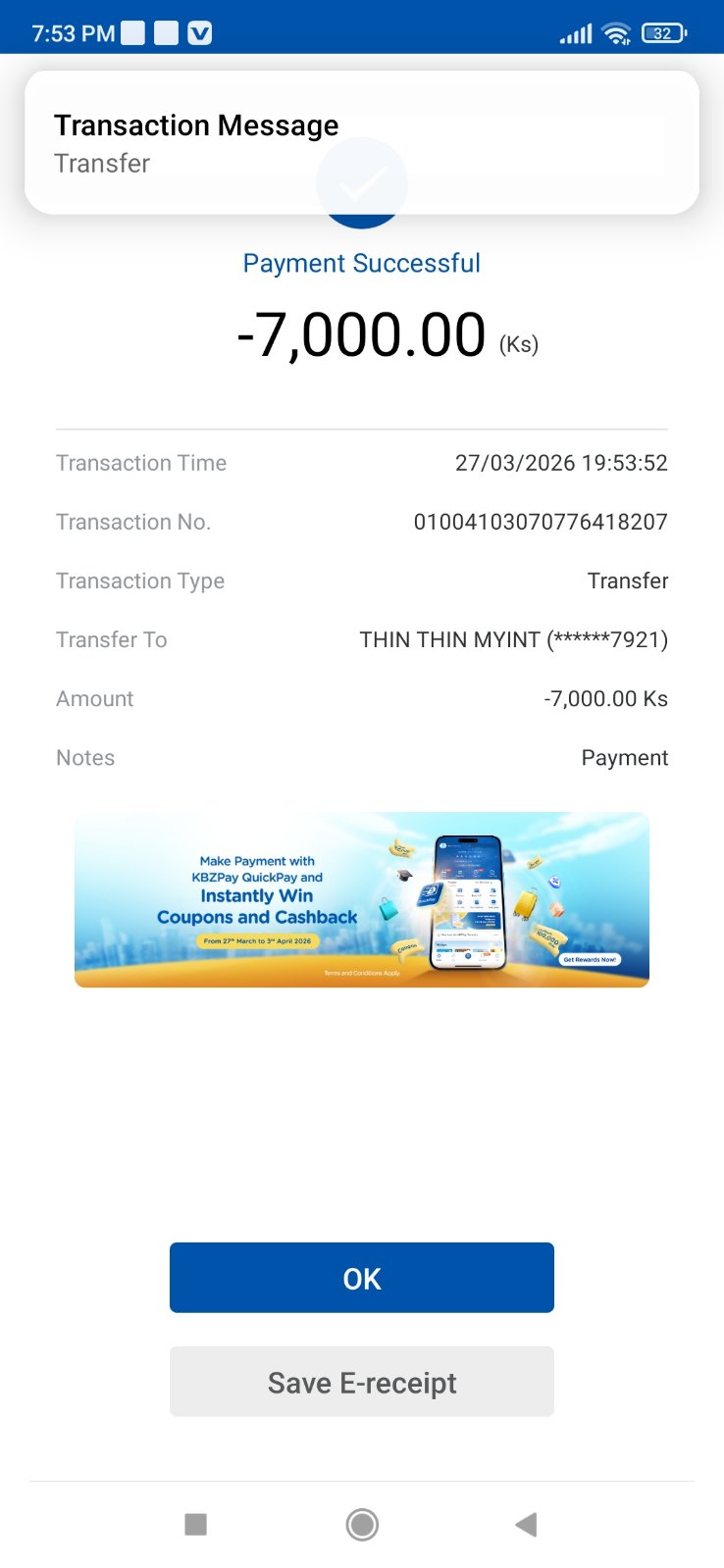Open the recent apps view

[196, 1524]
